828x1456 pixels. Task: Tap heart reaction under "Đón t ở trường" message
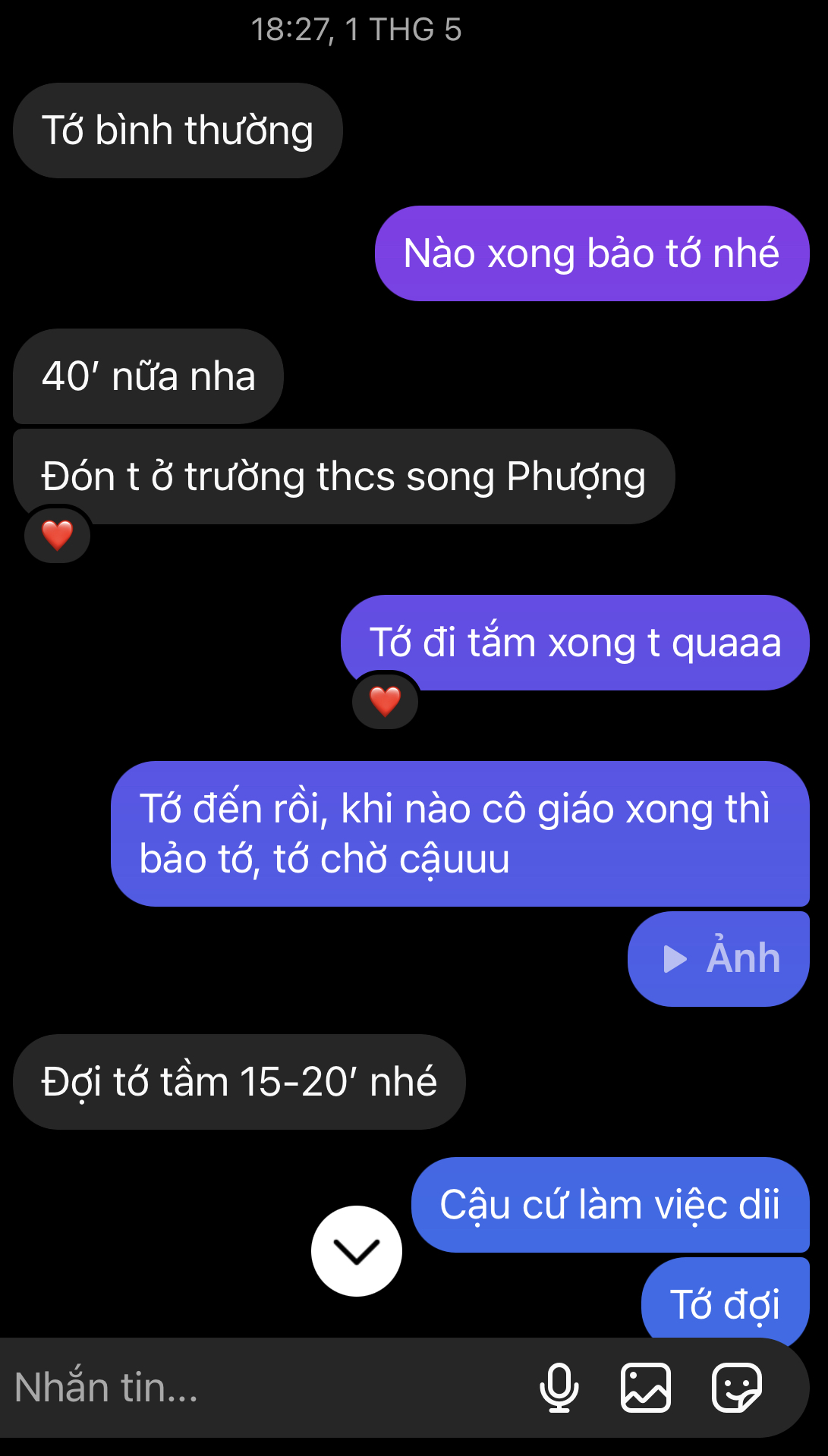pos(58,535)
